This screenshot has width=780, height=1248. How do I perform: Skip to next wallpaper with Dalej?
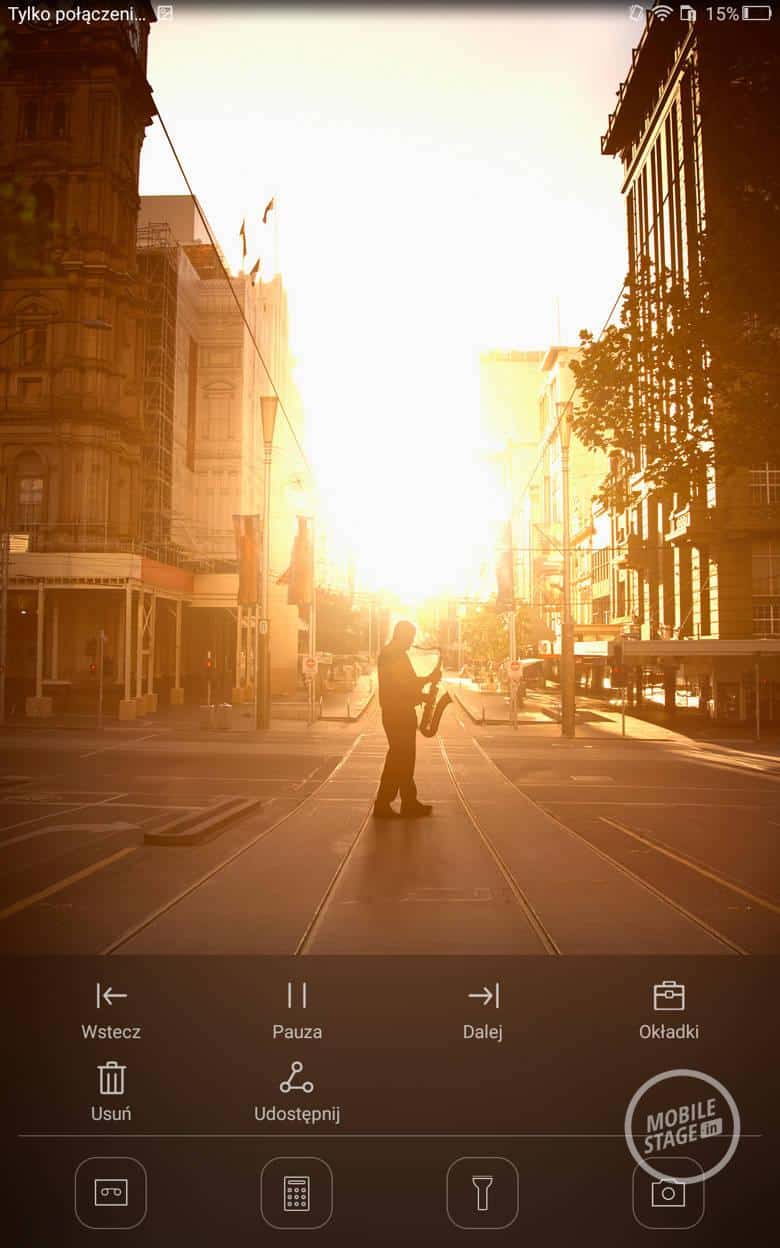(483, 1008)
